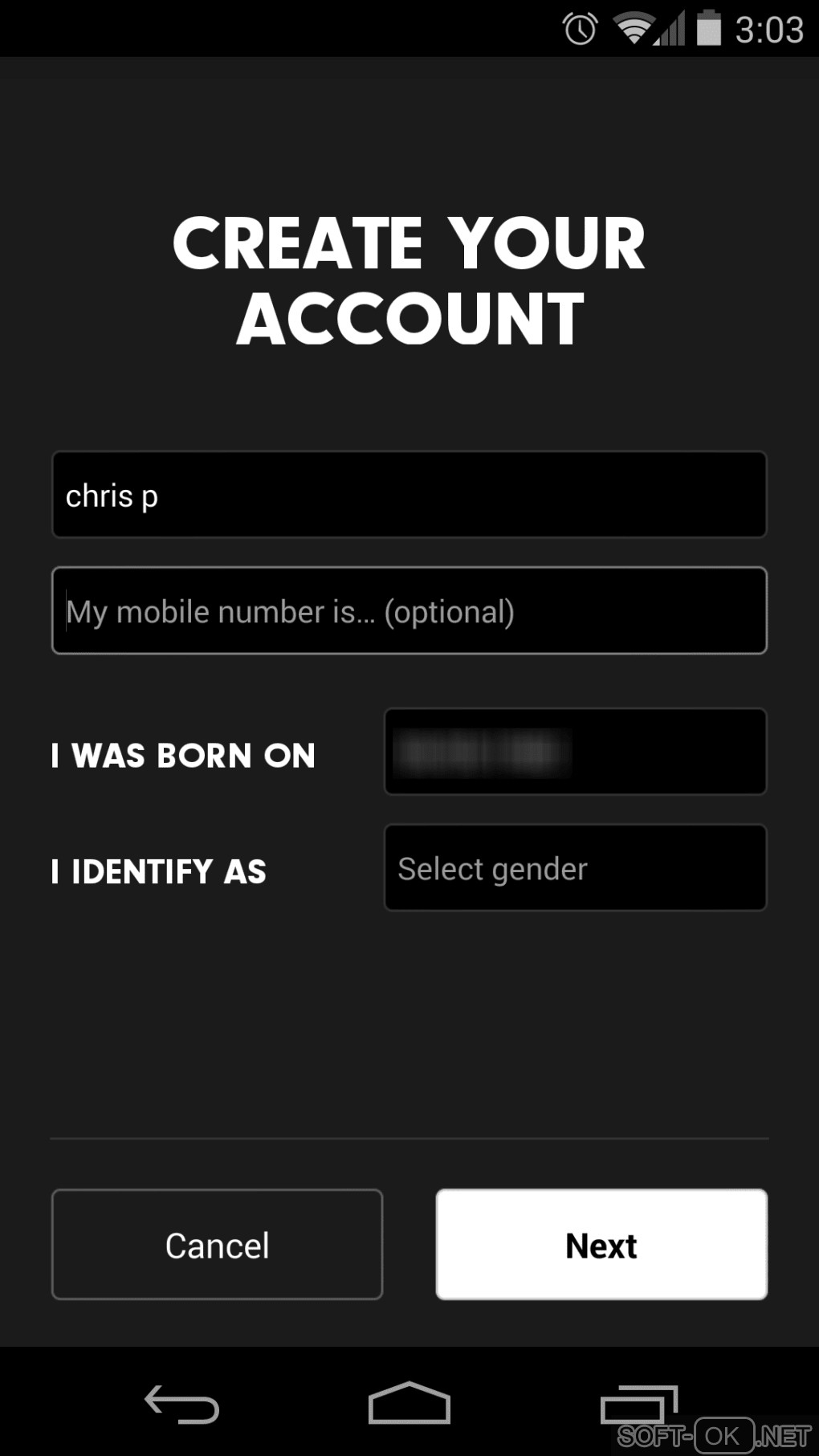
Task: Tap Next to continue
Action: 601,1245
